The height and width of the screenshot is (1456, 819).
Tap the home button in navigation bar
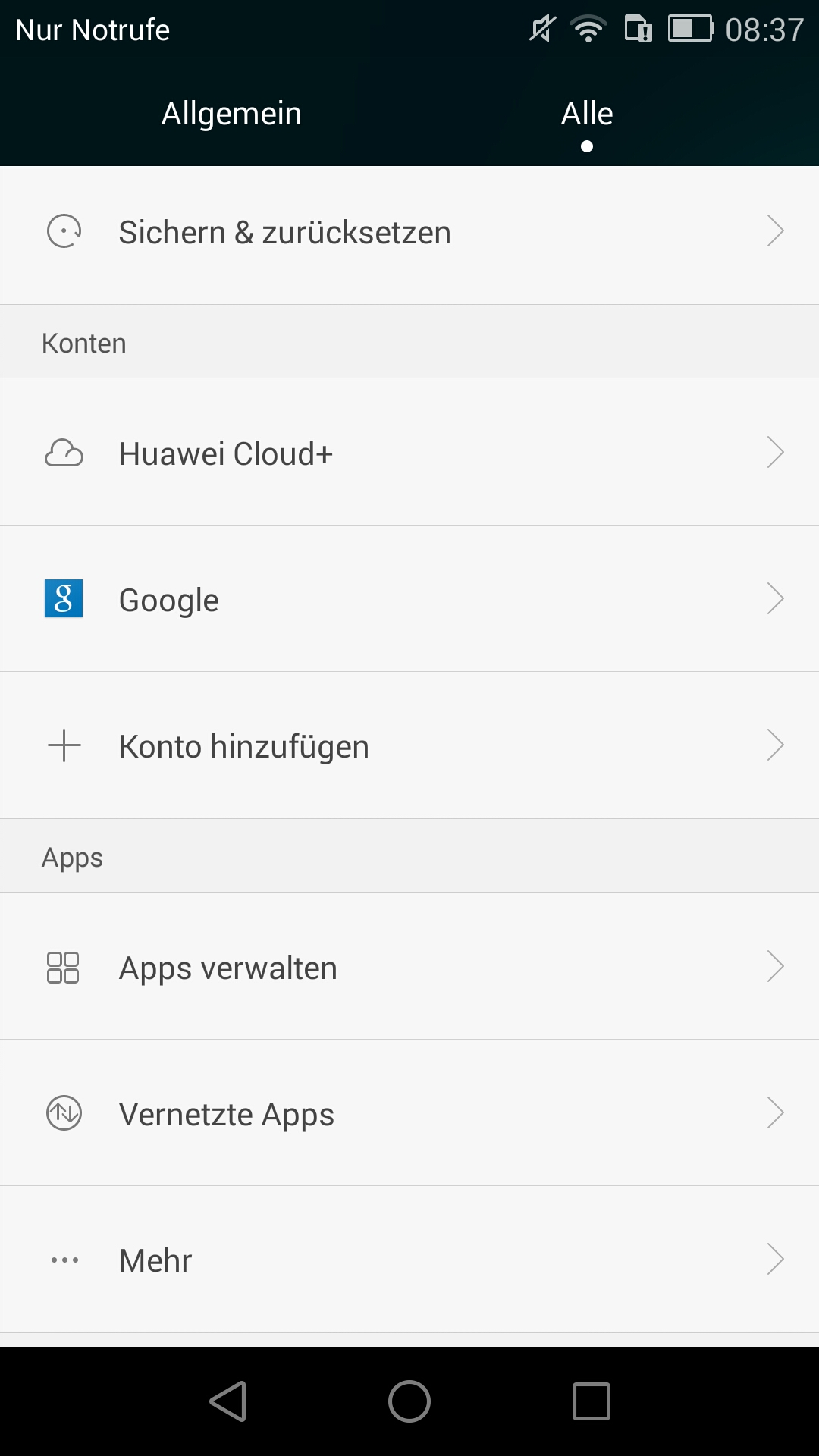(x=409, y=1401)
